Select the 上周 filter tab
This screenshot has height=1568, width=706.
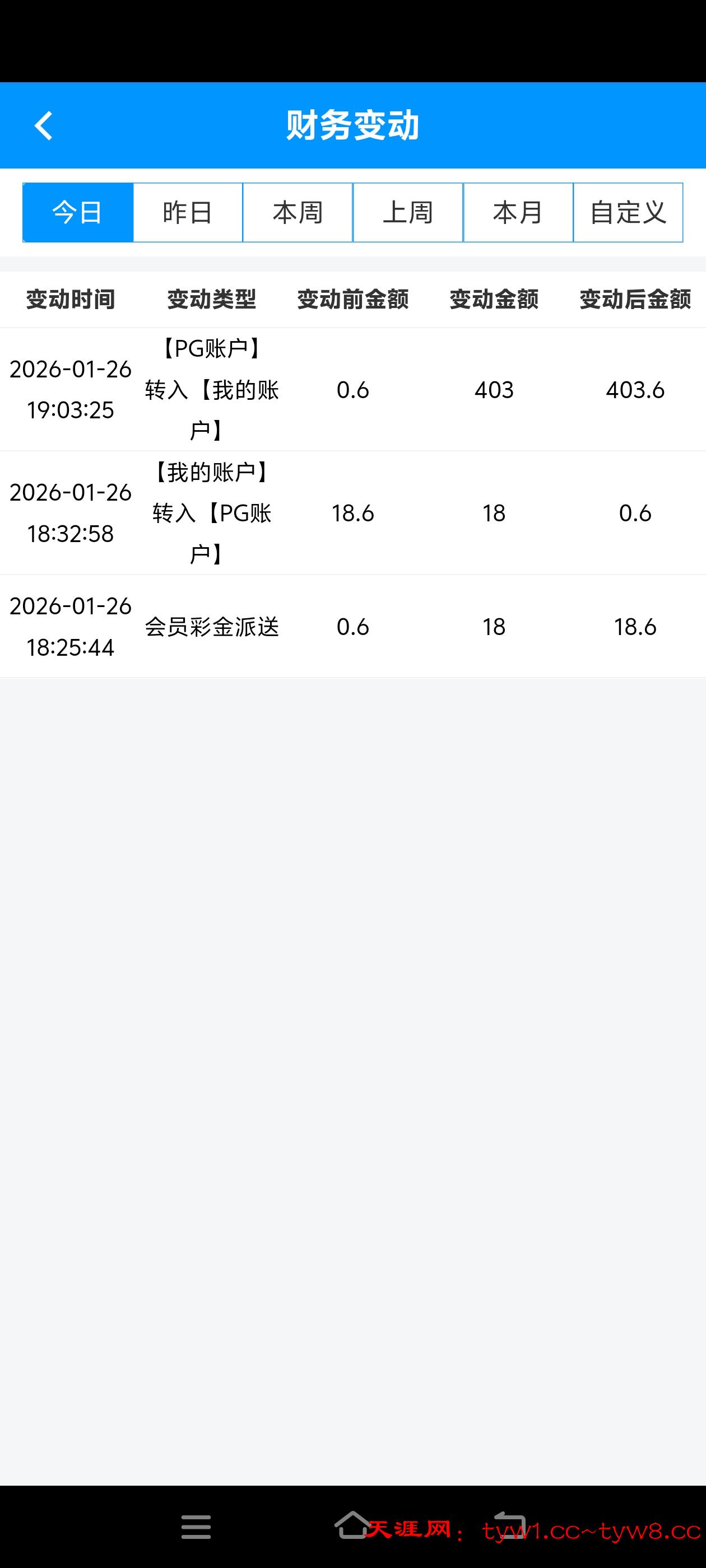coord(408,212)
